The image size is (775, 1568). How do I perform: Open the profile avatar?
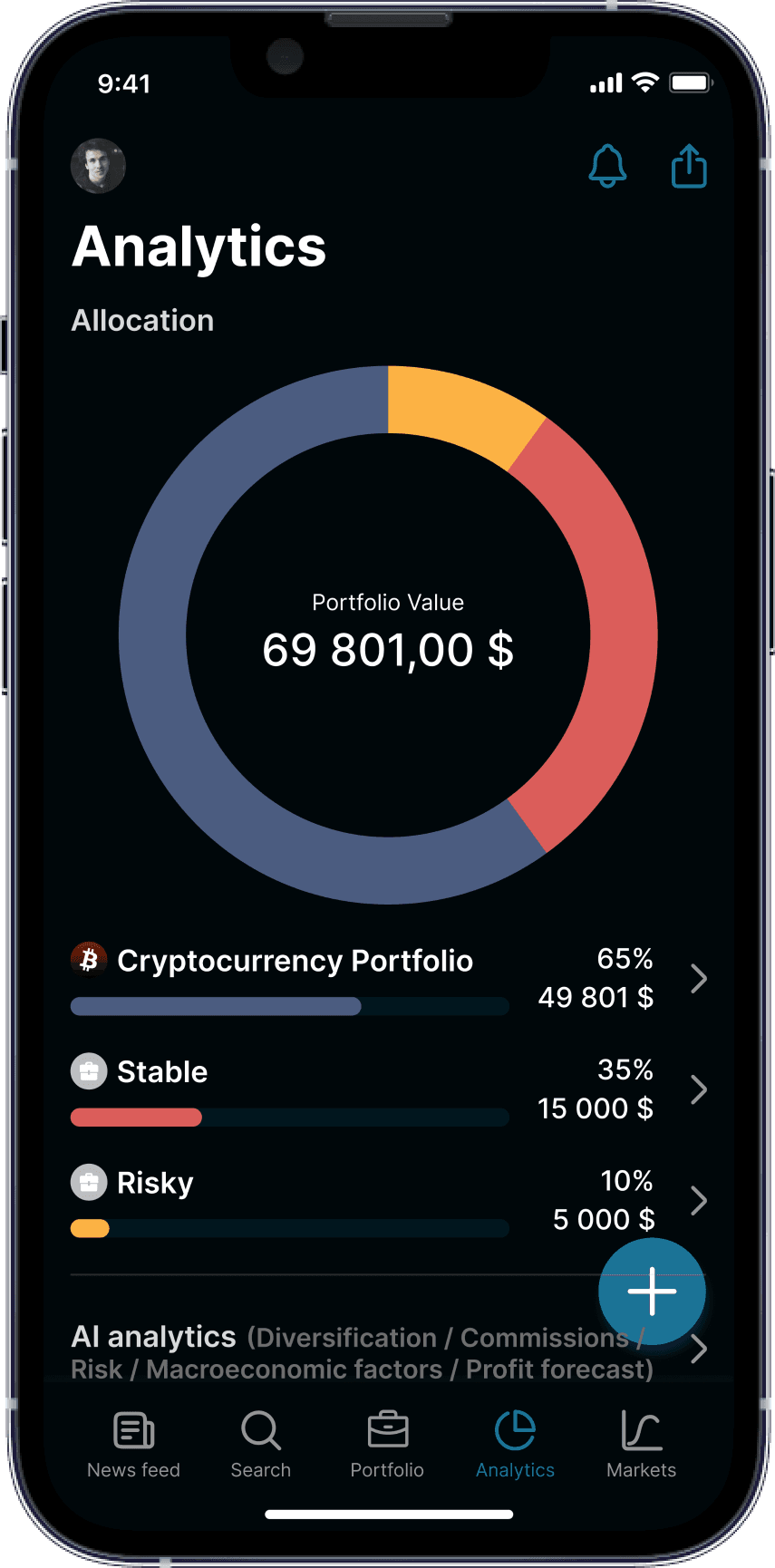[98, 166]
